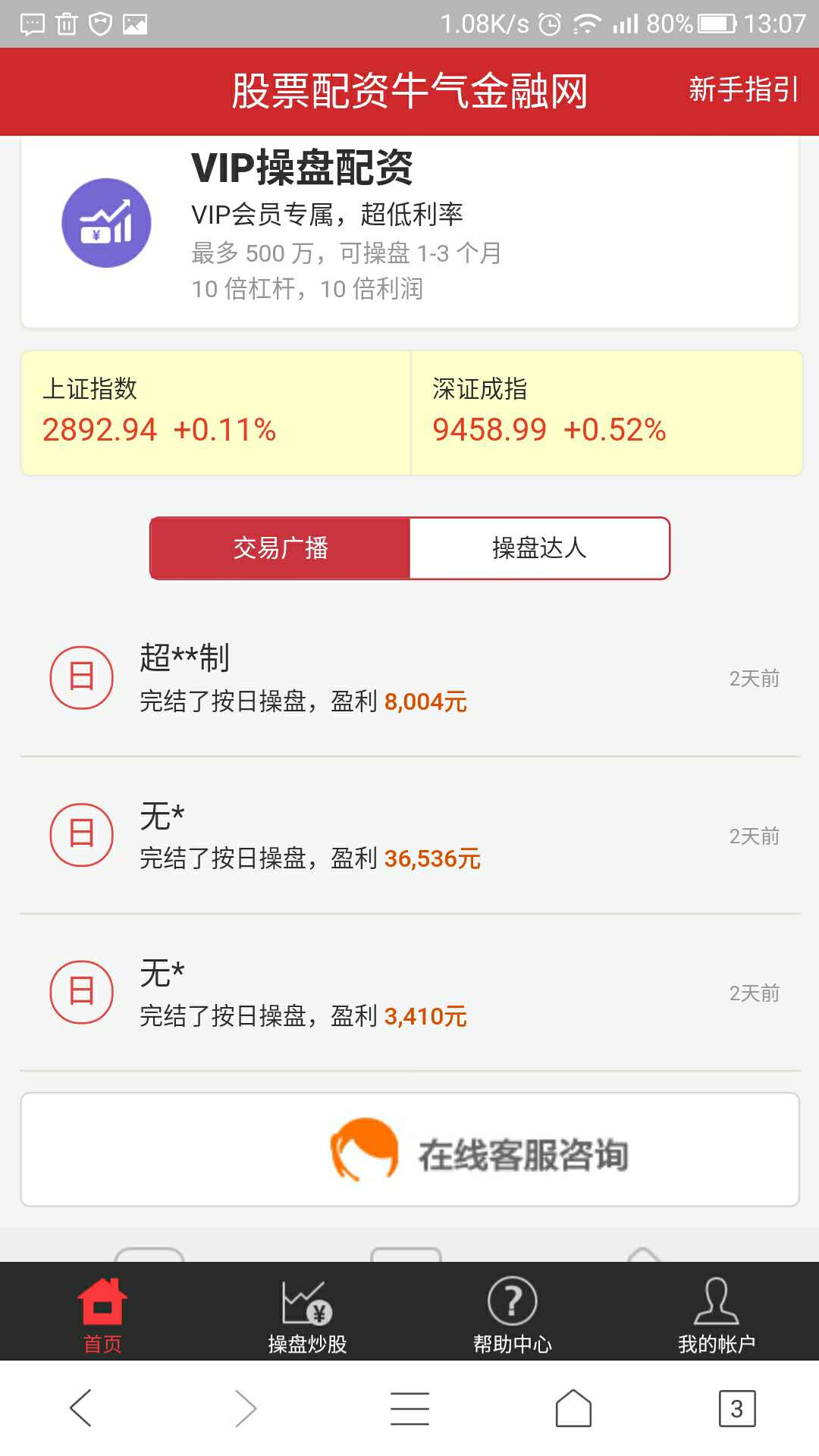819x1456 pixels.
Task: Go to the browser home page
Action: click(573, 1408)
